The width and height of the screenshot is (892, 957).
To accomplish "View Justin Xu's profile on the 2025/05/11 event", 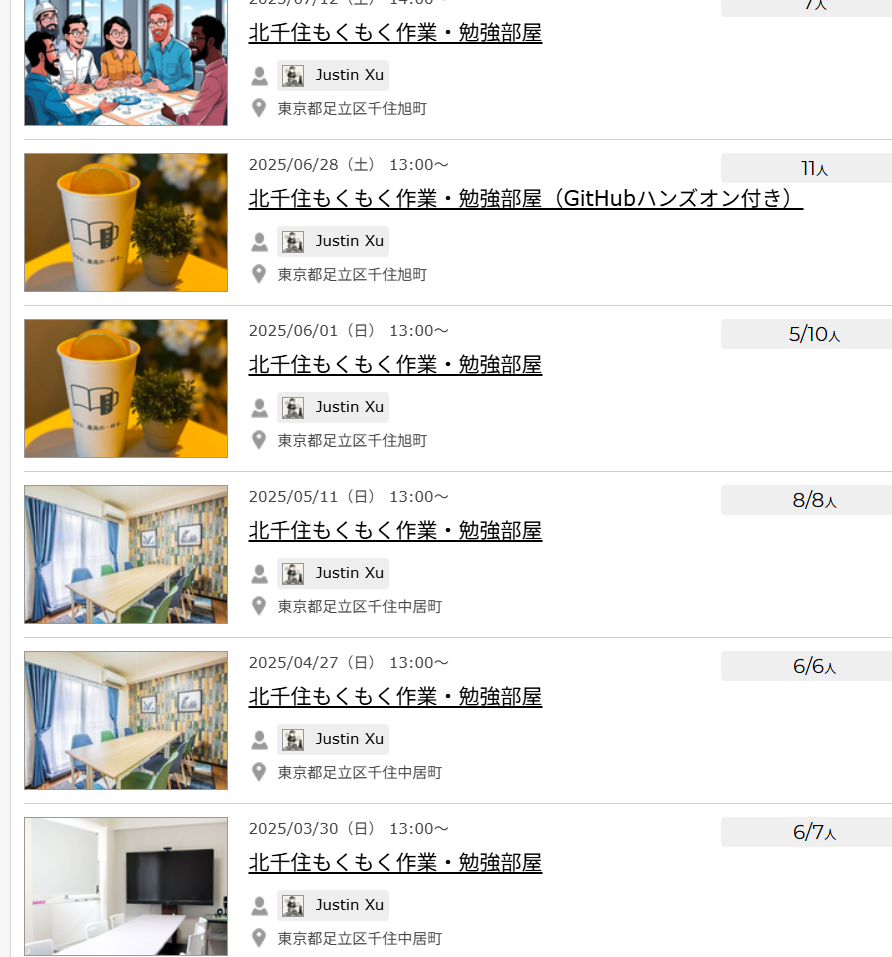I will point(333,573).
